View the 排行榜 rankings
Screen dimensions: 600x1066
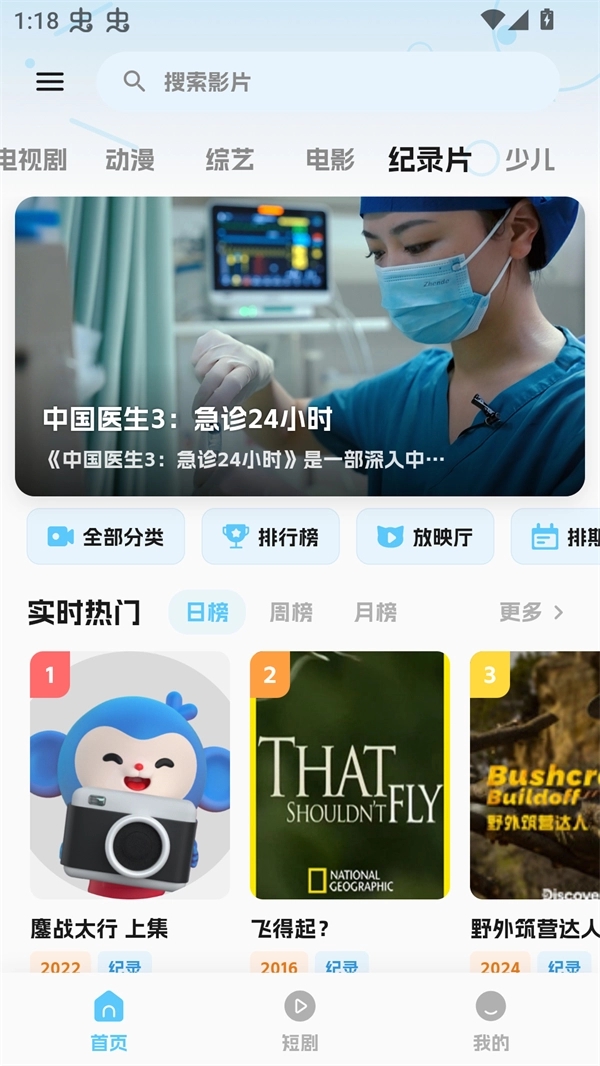pos(270,537)
